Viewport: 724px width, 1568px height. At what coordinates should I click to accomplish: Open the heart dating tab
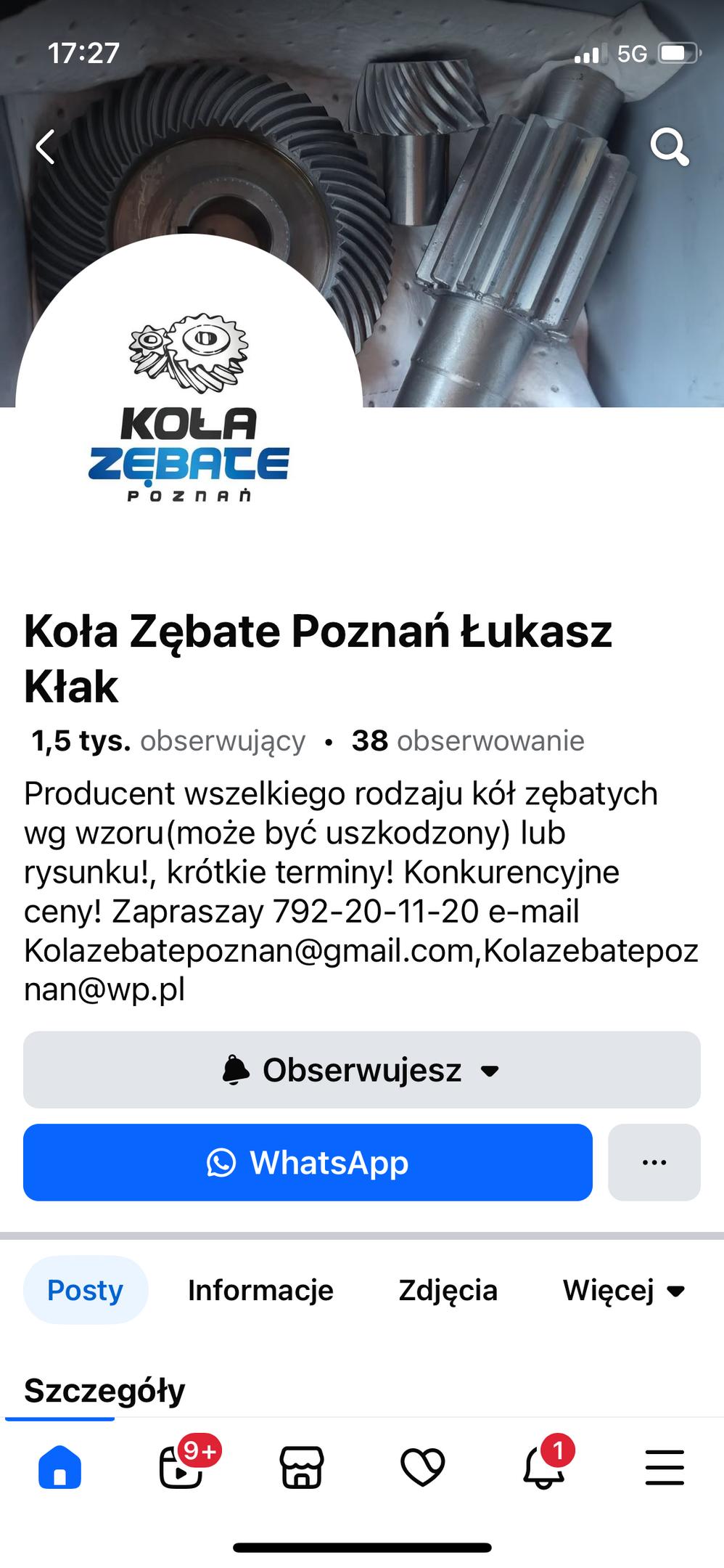[423, 1467]
